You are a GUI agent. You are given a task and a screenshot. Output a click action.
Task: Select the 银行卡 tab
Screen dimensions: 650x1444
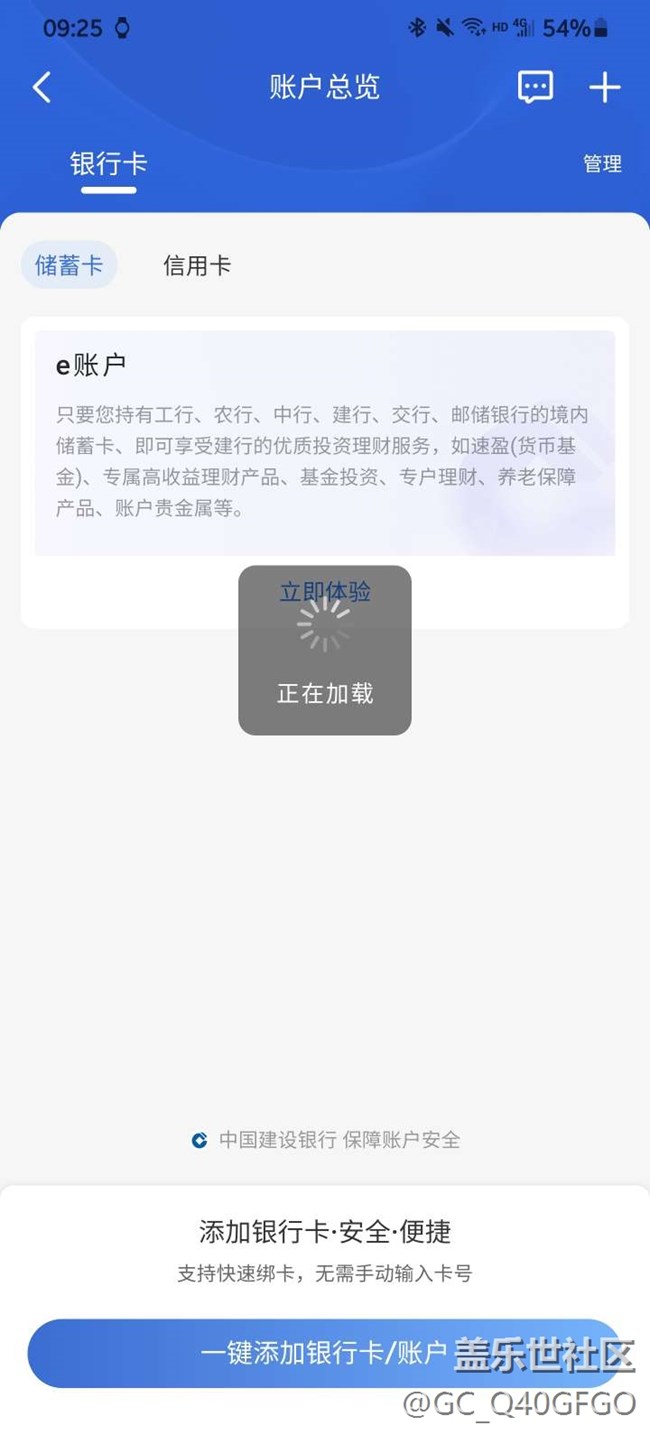(x=108, y=164)
